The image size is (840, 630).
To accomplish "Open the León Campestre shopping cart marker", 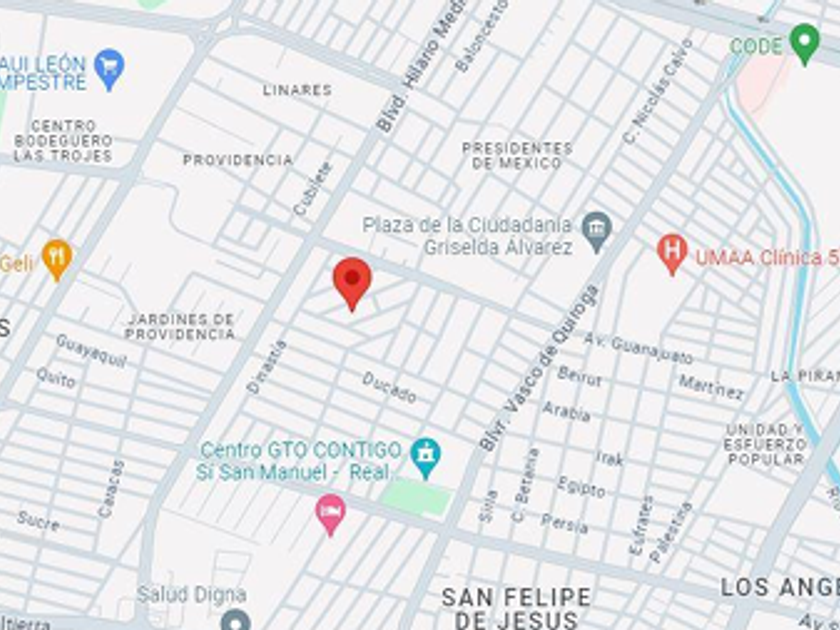I will (x=109, y=70).
